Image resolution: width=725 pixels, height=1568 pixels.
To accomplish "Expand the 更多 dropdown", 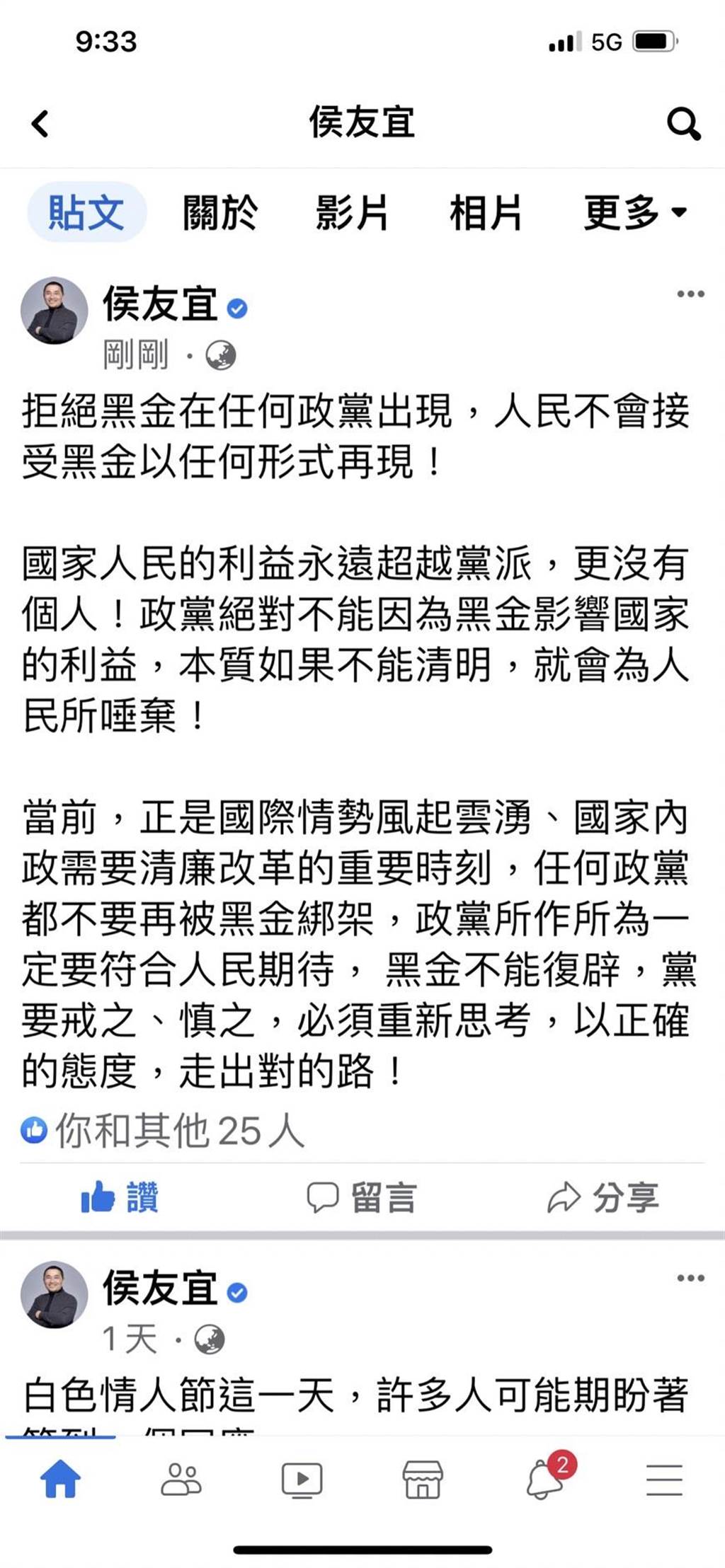I will click(634, 212).
